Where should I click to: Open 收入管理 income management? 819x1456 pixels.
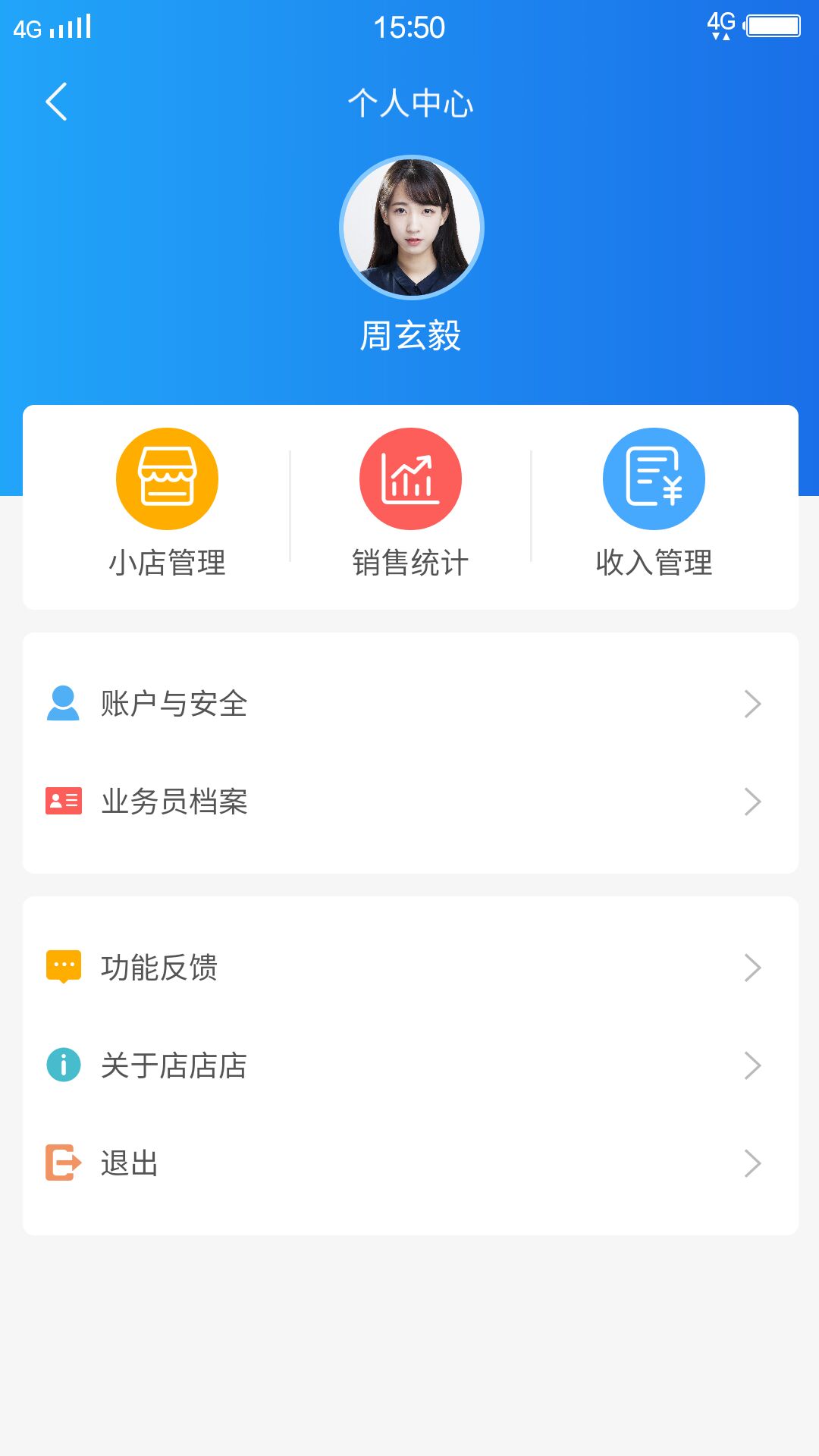pyautogui.click(x=654, y=504)
